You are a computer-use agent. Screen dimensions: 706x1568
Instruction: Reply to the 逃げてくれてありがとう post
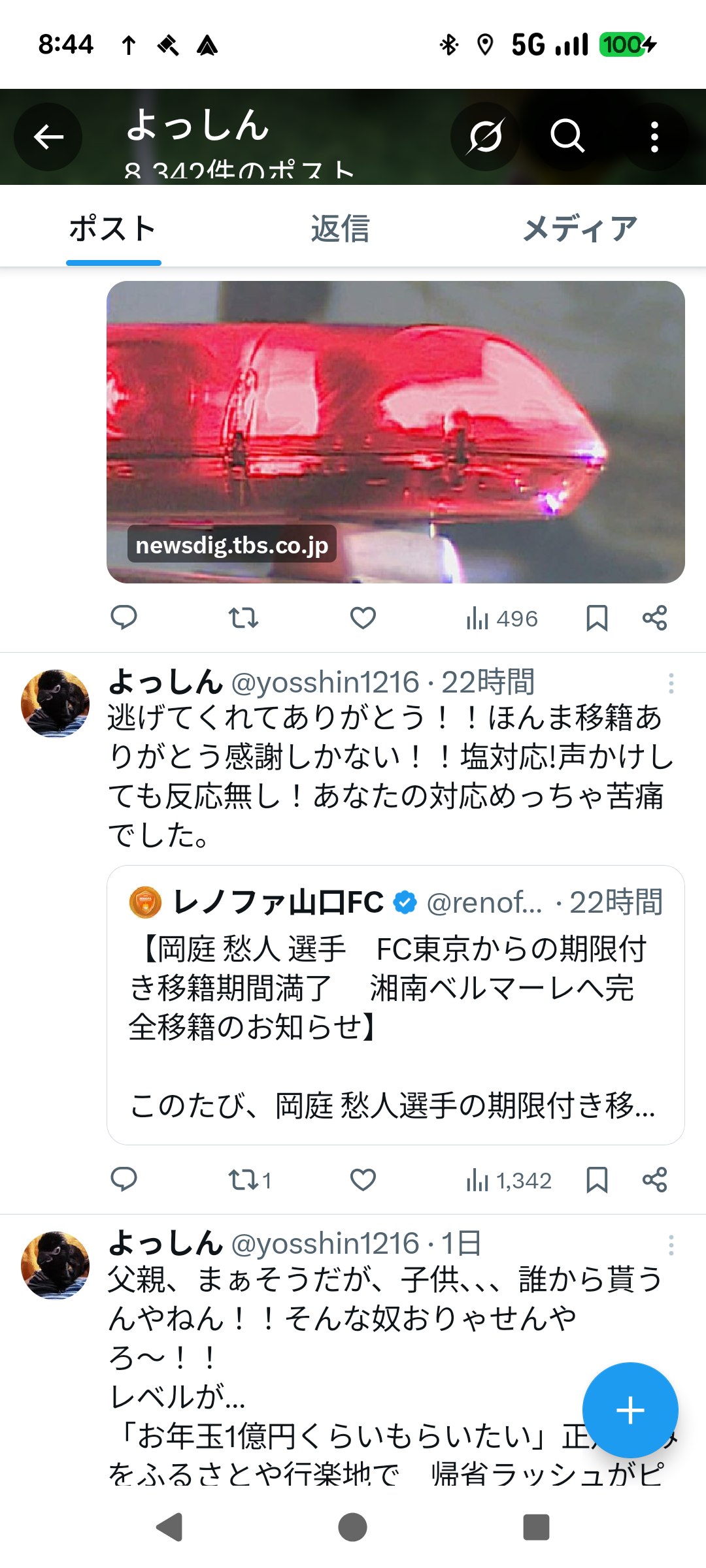(x=124, y=1180)
